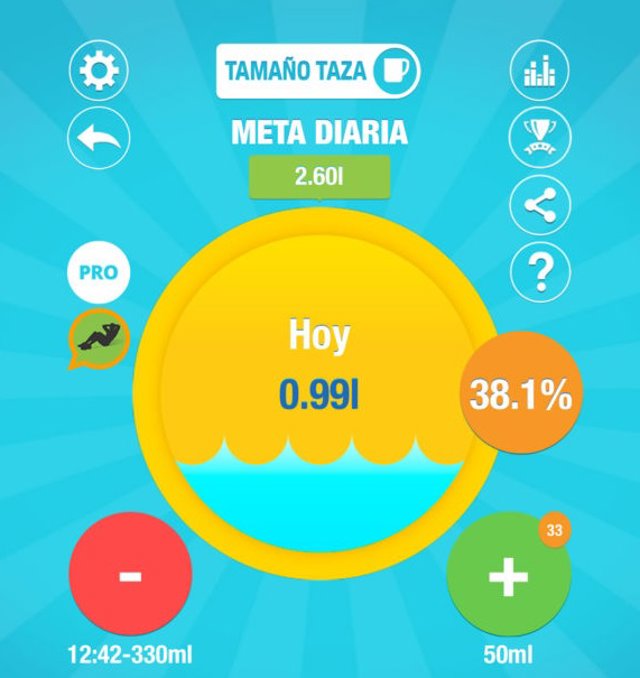This screenshot has width=640, height=678.
Task: Open the settings gear
Action: coord(99,72)
